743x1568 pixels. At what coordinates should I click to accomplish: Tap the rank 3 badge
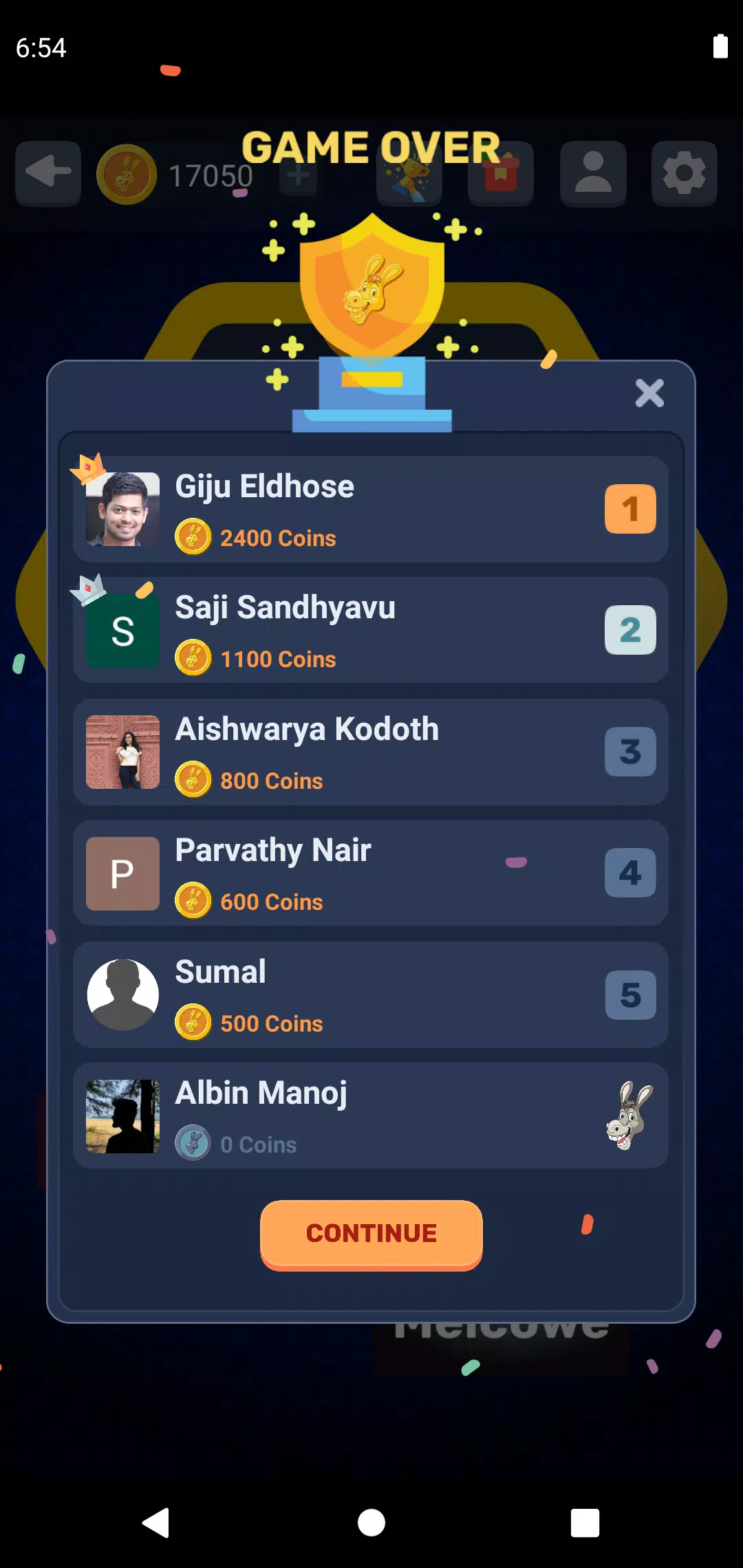[x=629, y=752]
